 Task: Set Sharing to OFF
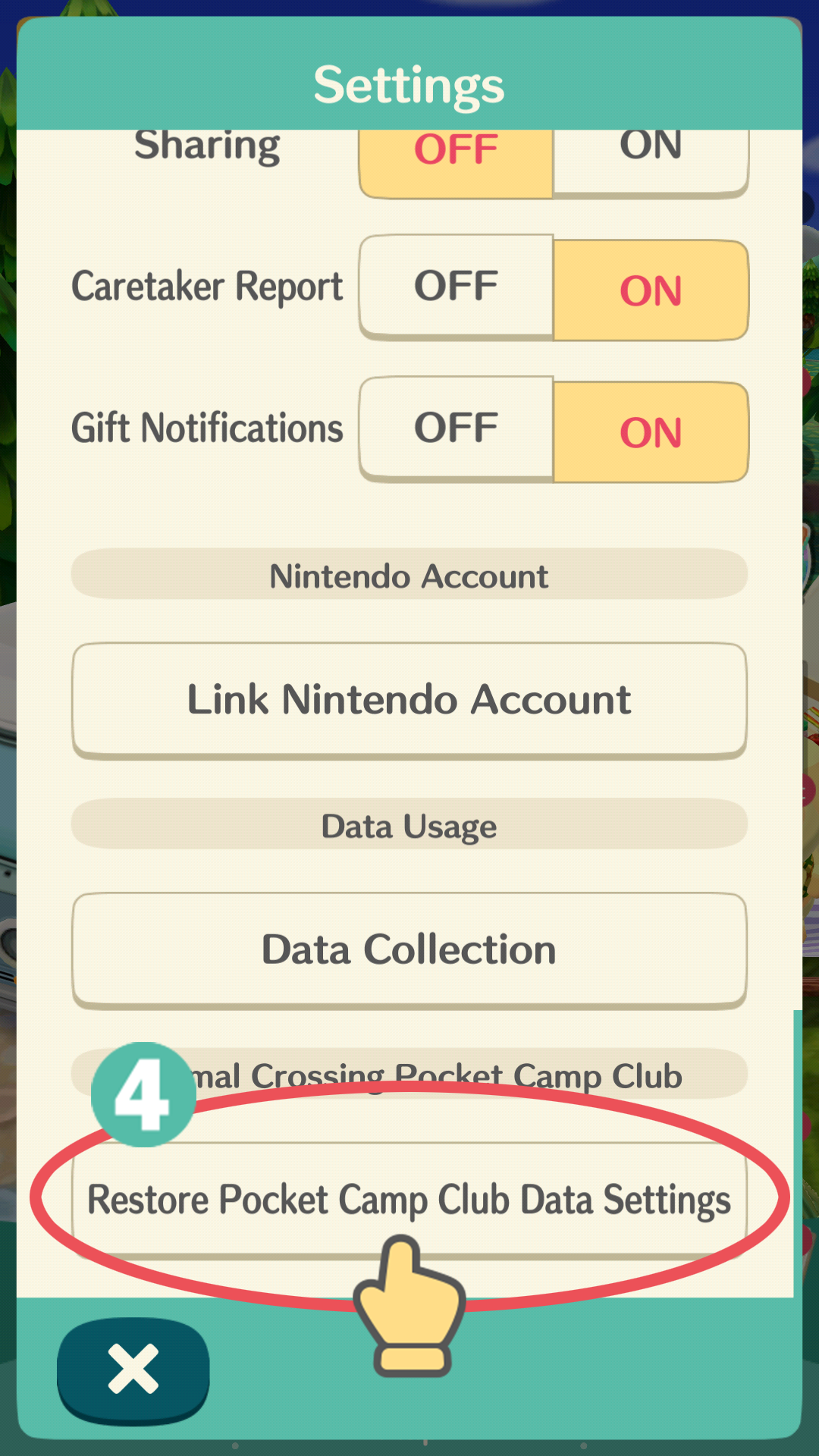[456, 161]
